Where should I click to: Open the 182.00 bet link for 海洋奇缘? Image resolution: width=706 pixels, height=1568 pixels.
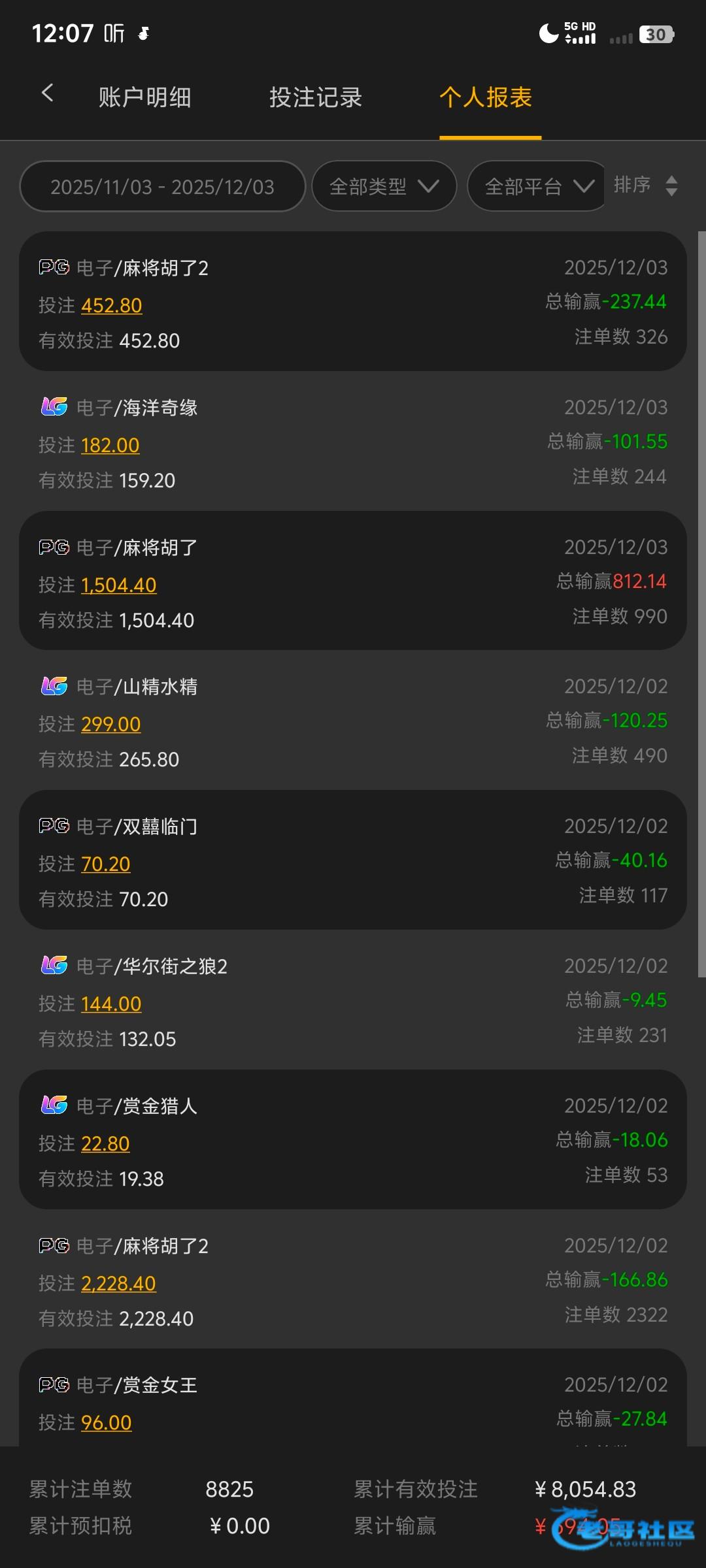110,446
